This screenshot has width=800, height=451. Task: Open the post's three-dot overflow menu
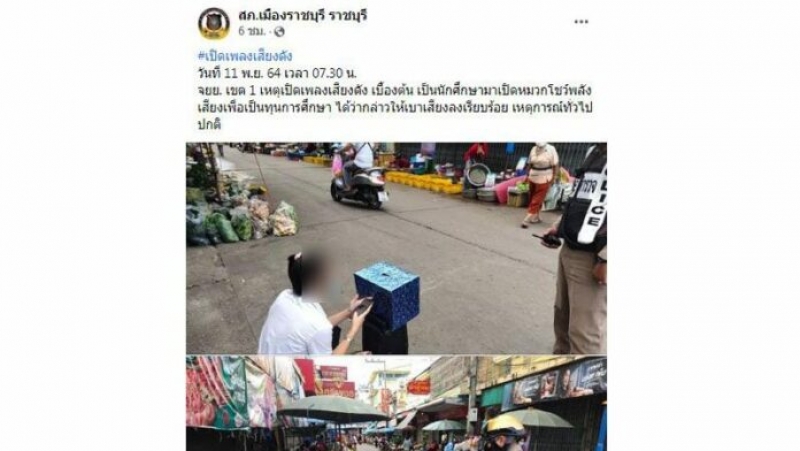tap(581, 21)
